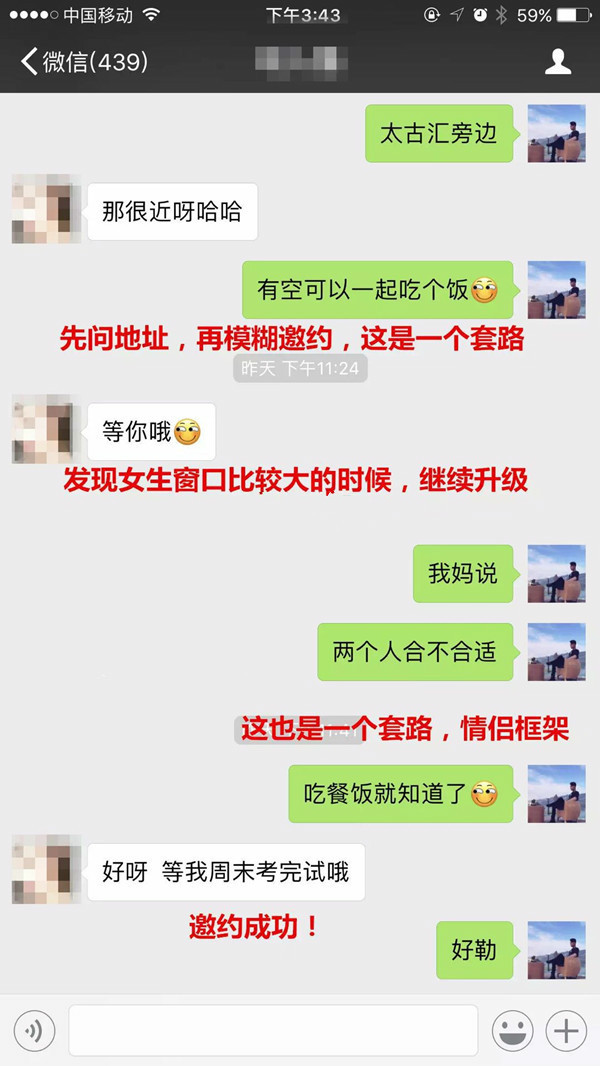Tap the avatar next to "我妈说"
The image size is (600, 1066).
[556, 573]
